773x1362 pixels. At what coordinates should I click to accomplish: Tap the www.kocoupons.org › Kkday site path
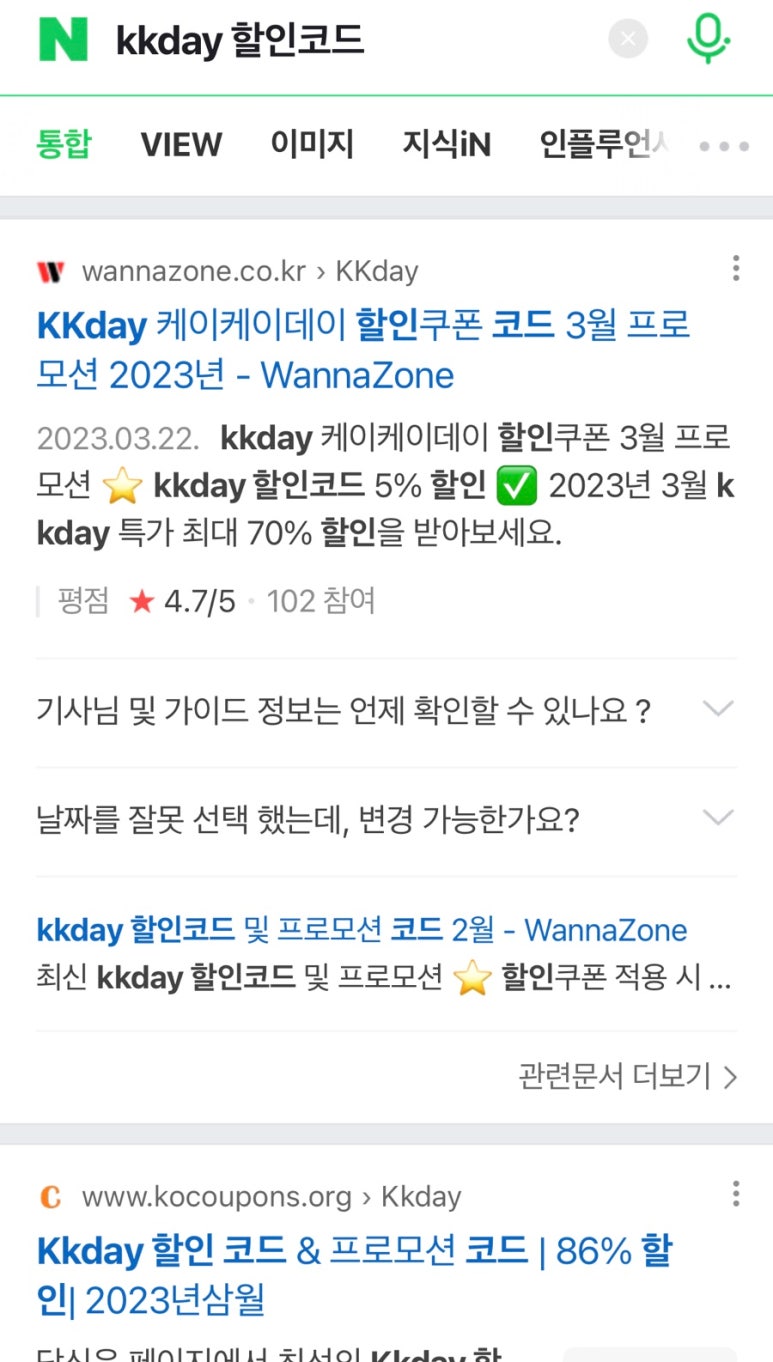coord(272,1196)
